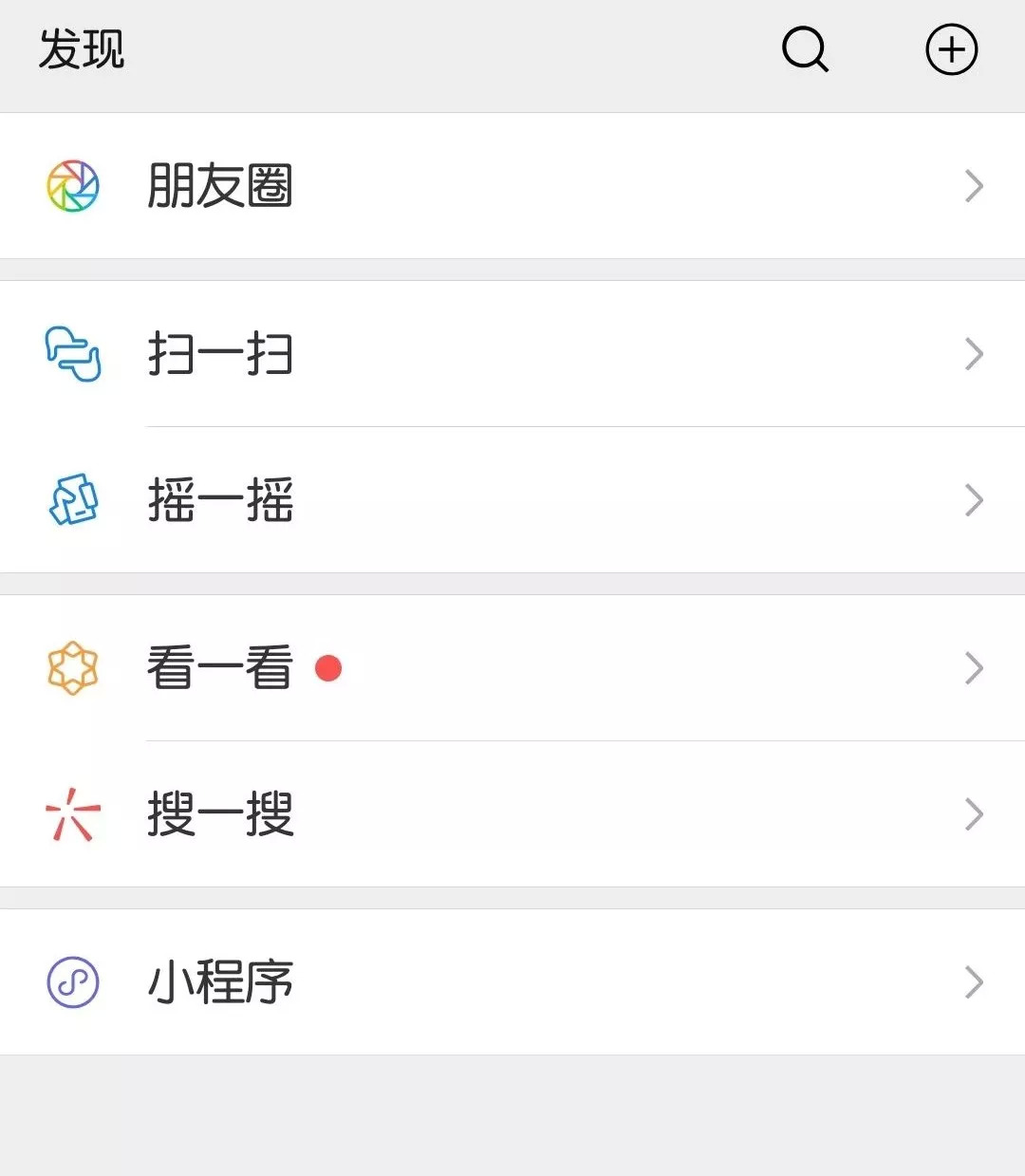Go to 搜一搜 (Search)
Viewport: 1025px width, 1176px height.
(220, 814)
